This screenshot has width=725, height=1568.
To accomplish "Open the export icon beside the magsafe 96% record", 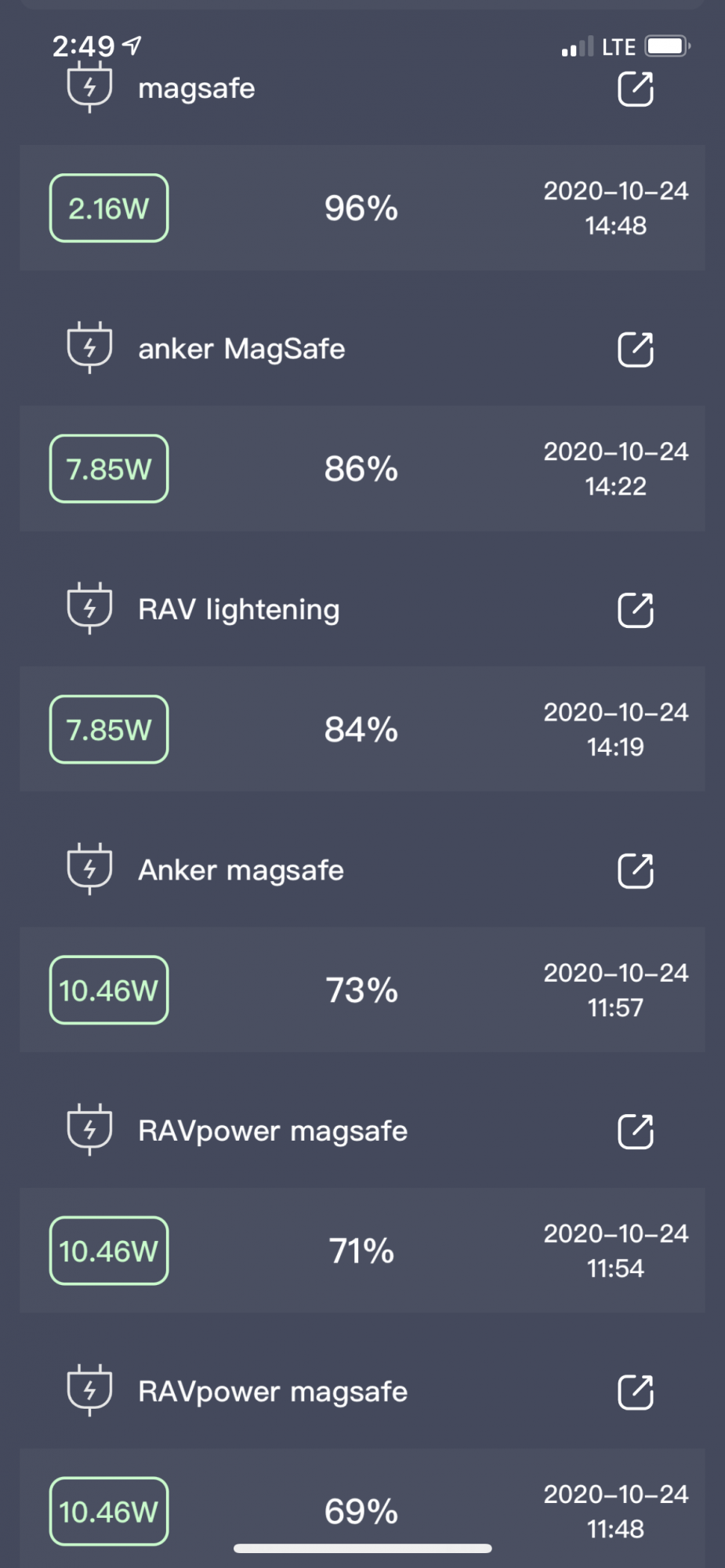I will click(635, 89).
